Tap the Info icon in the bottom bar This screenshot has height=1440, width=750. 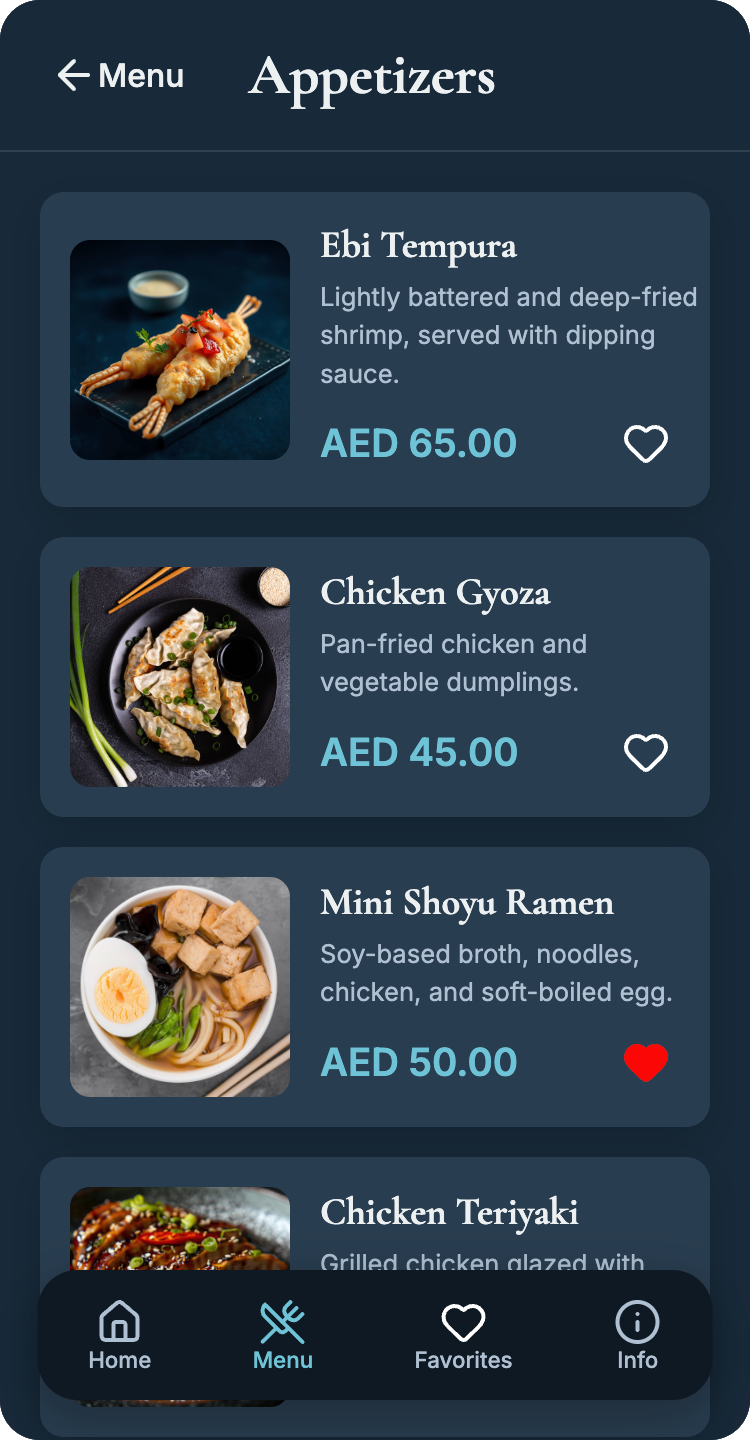point(637,1322)
